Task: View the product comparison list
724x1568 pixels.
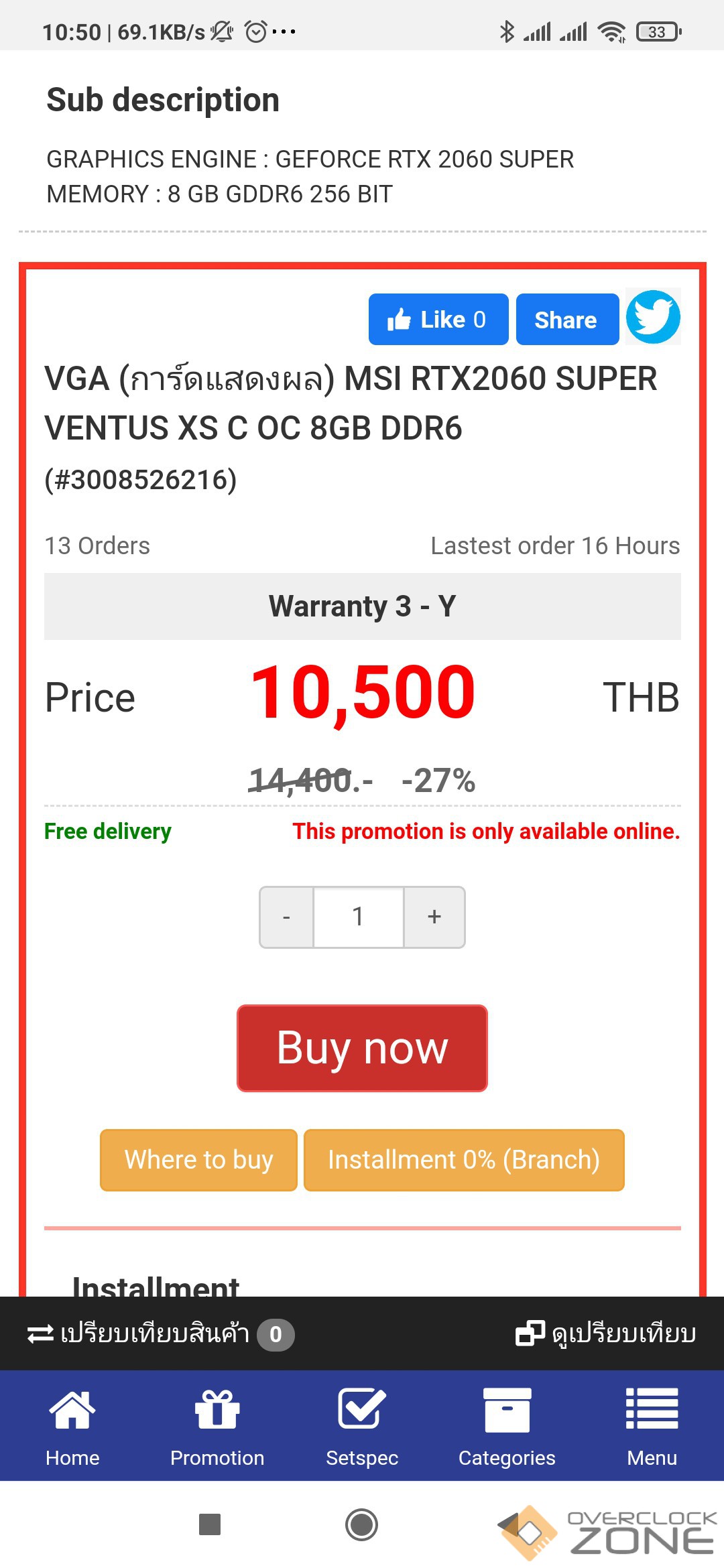Action: [606, 1333]
